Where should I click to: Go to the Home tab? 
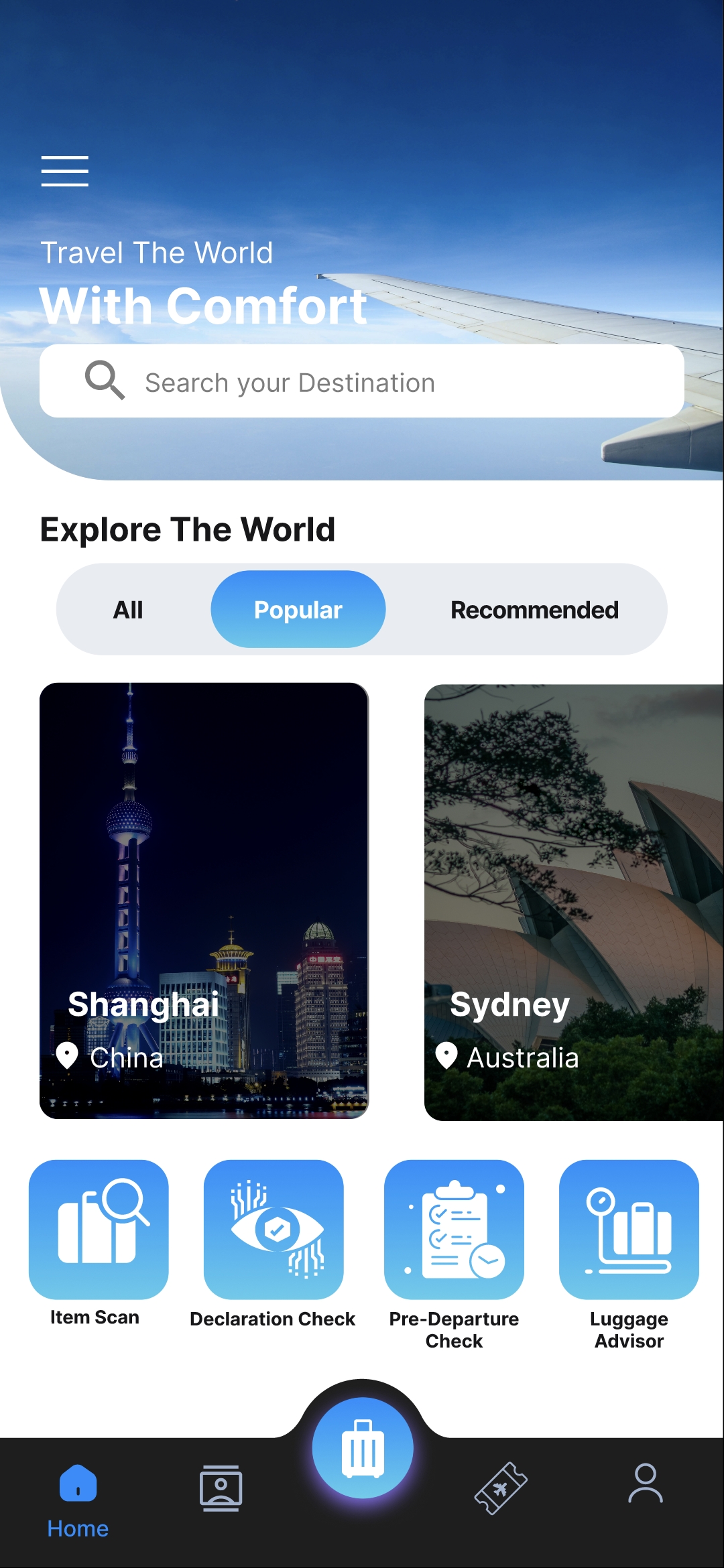78,1500
